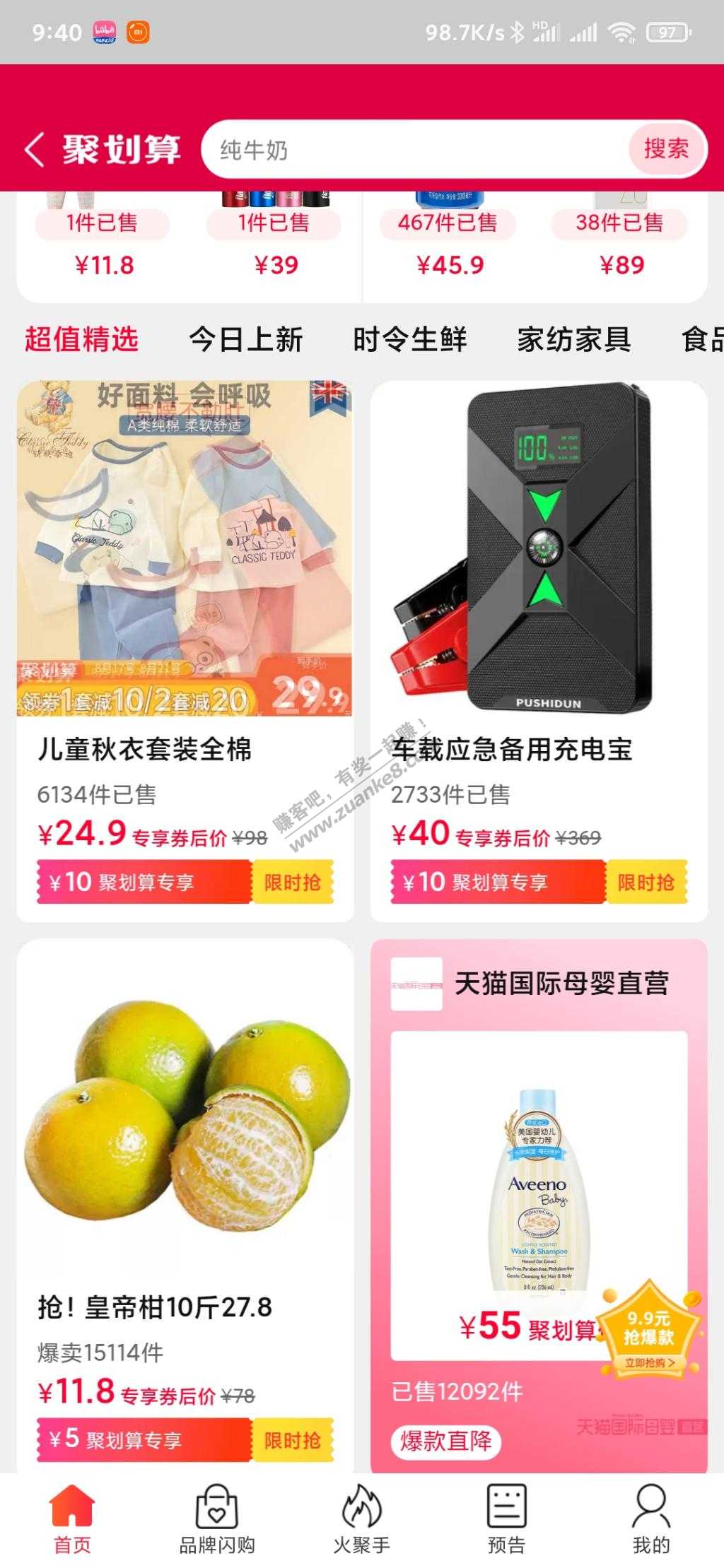This screenshot has width=724, height=1568.
Task: Switch to the 预告 tab
Action: [506, 1519]
